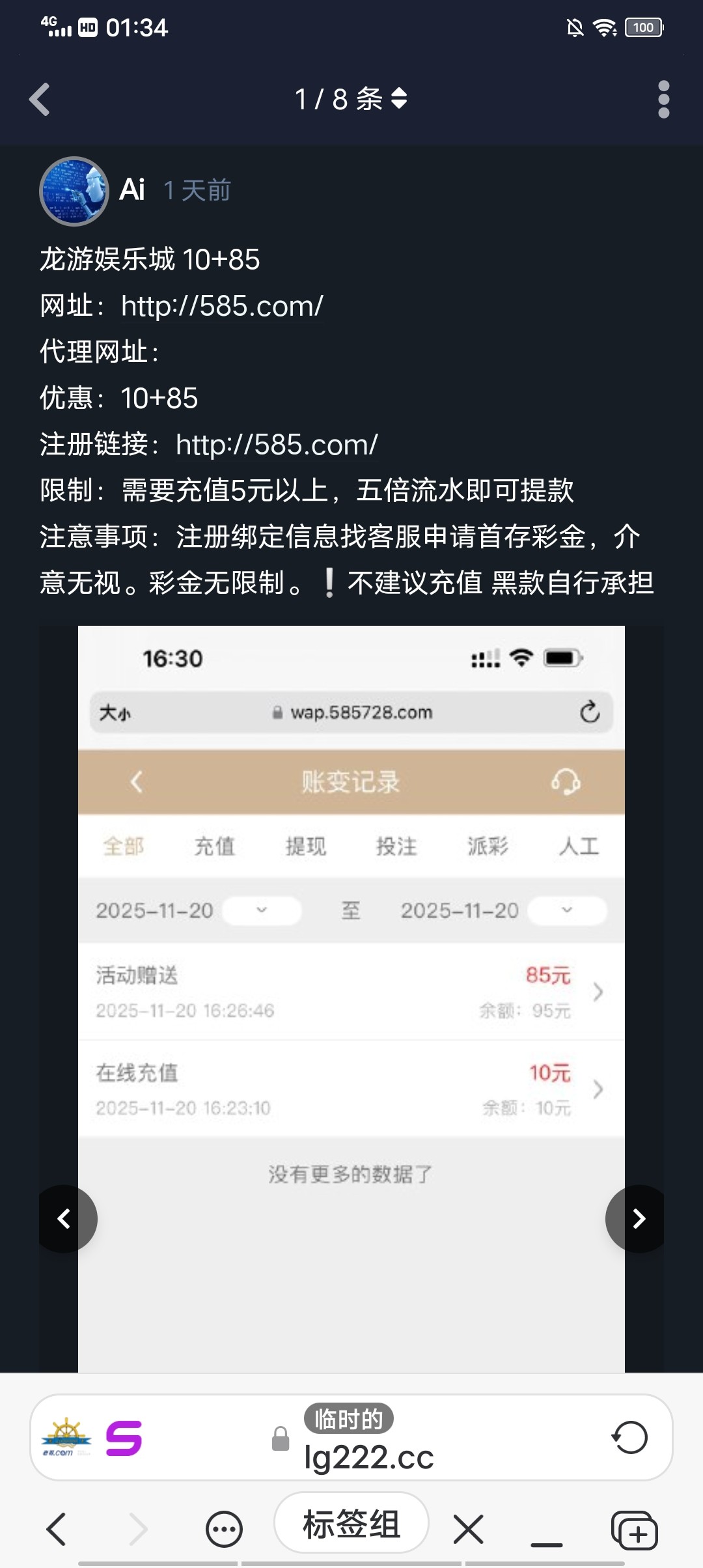Navigate back in the browser toolbar
Viewport: 703px width, 1568px height.
57,1528
